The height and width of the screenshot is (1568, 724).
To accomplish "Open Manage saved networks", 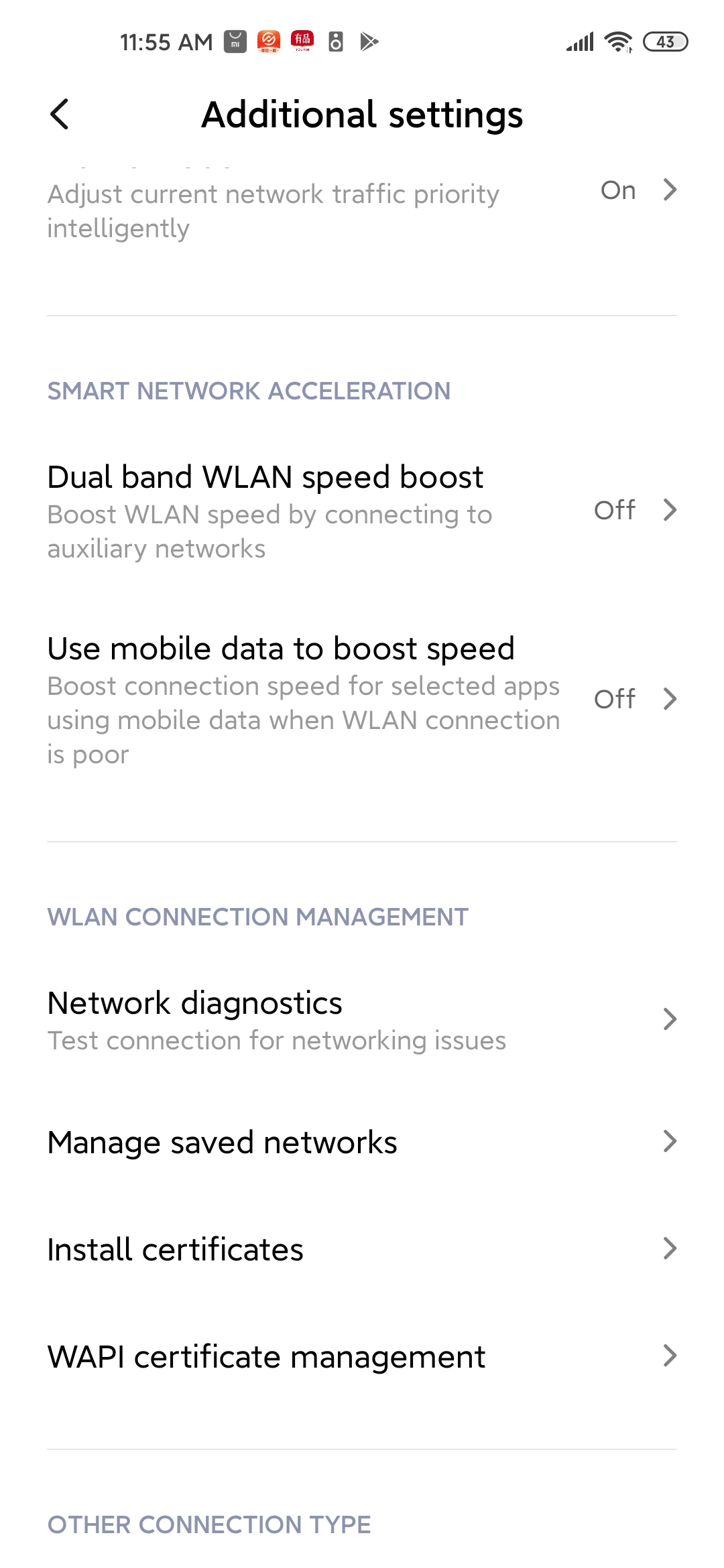I will point(362,1142).
